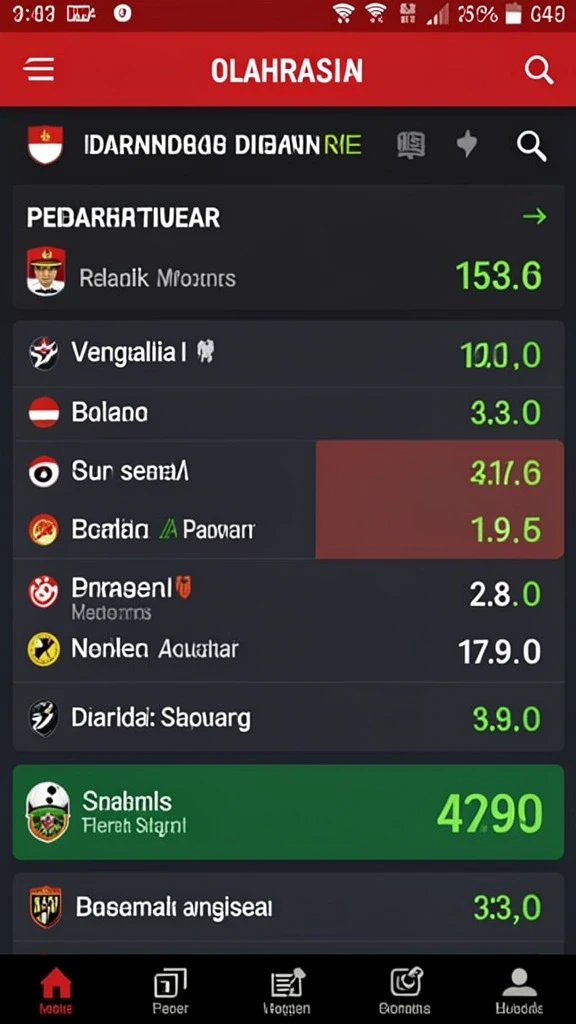Select the Sun row with the red highlight
This screenshot has height=1024, width=576.
pos(288,471)
